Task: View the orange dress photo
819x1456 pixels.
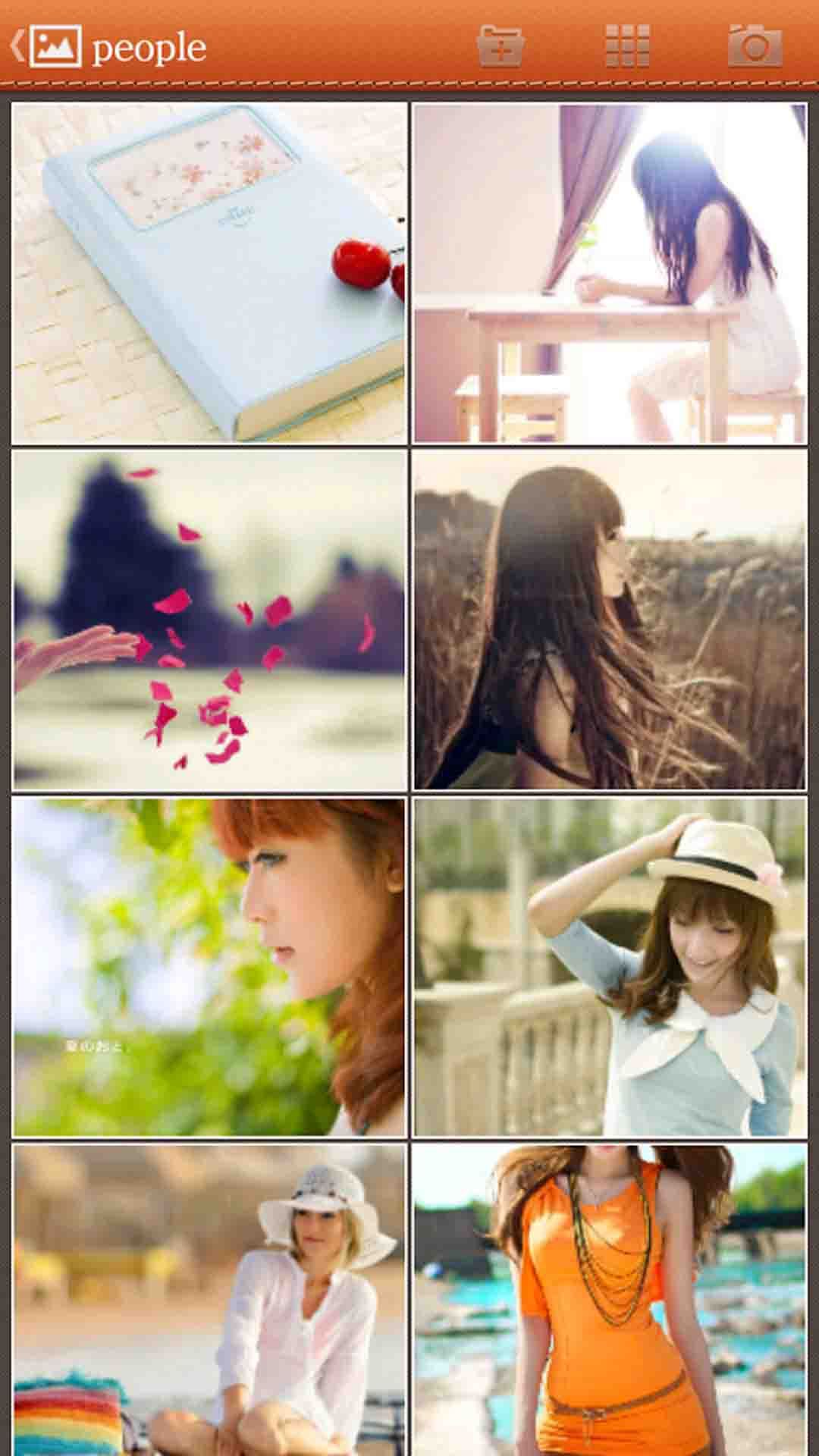Action: [x=610, y=1300]
